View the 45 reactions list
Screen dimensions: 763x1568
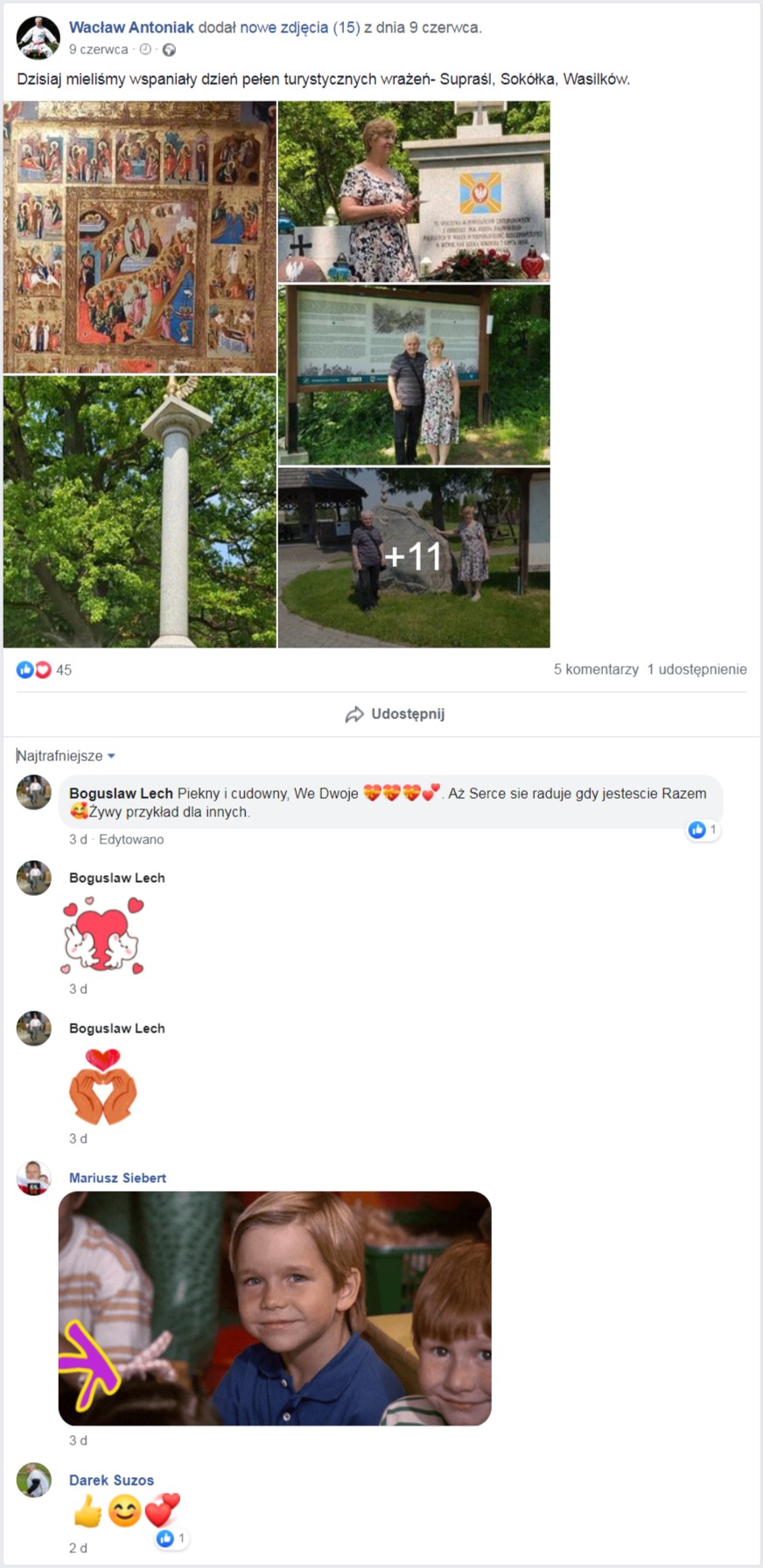pyautogui.click(x=63, y=670)
